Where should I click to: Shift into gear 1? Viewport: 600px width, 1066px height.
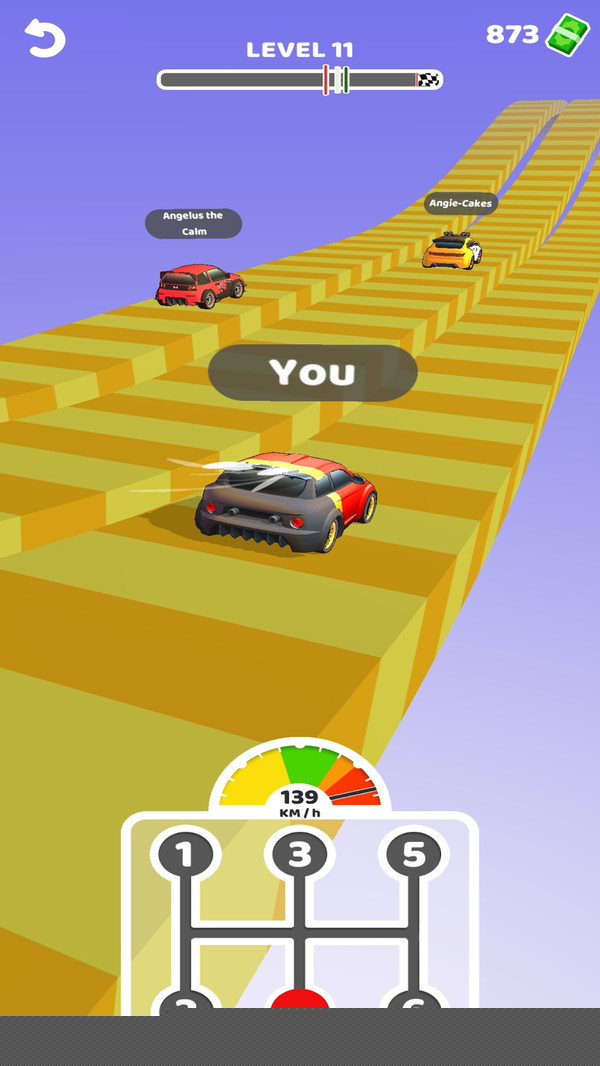(x=185, y=855)
